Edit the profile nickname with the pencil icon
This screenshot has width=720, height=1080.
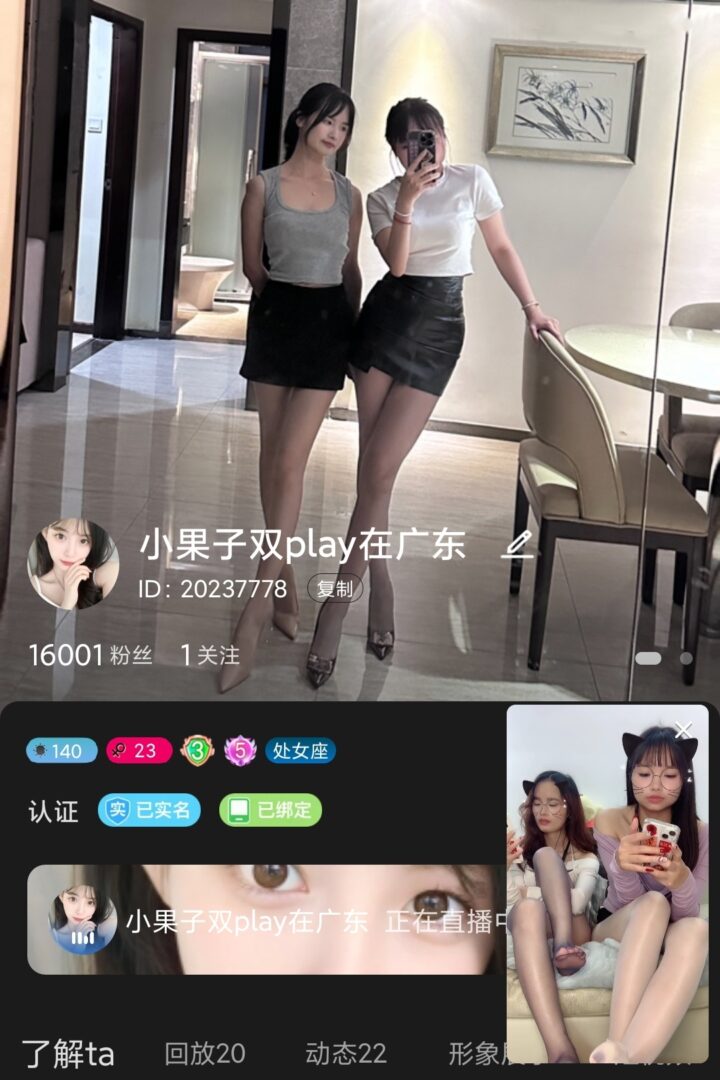coord(518,545)
